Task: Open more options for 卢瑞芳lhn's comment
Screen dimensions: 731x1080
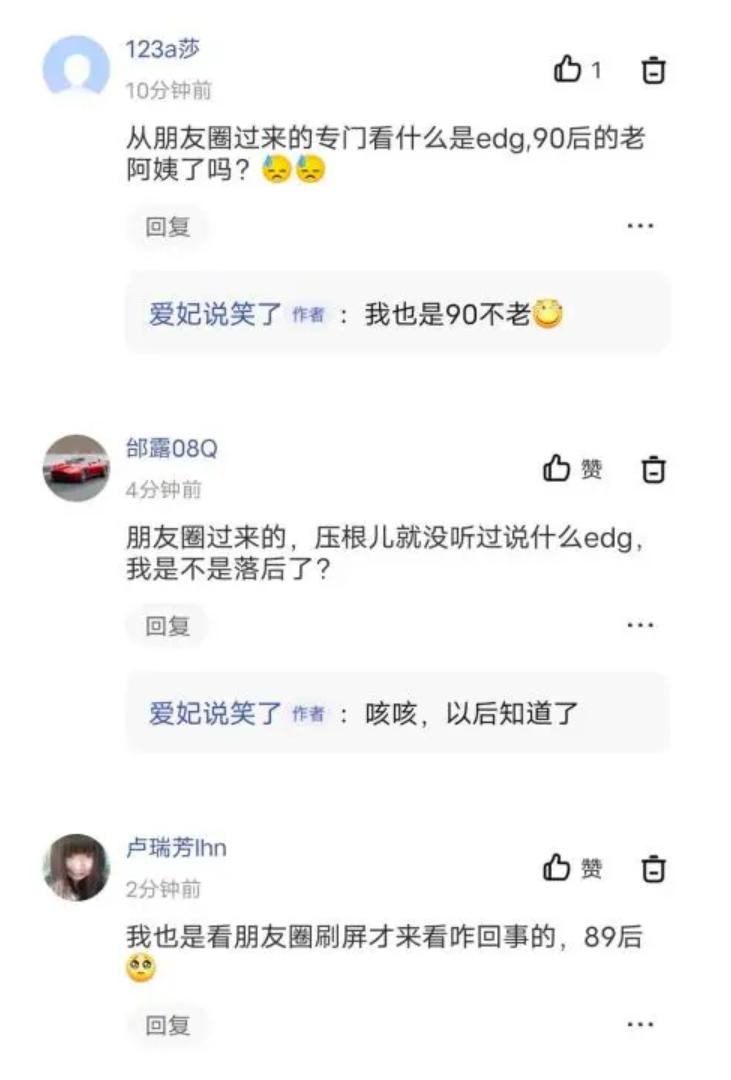Action: 640,1025
